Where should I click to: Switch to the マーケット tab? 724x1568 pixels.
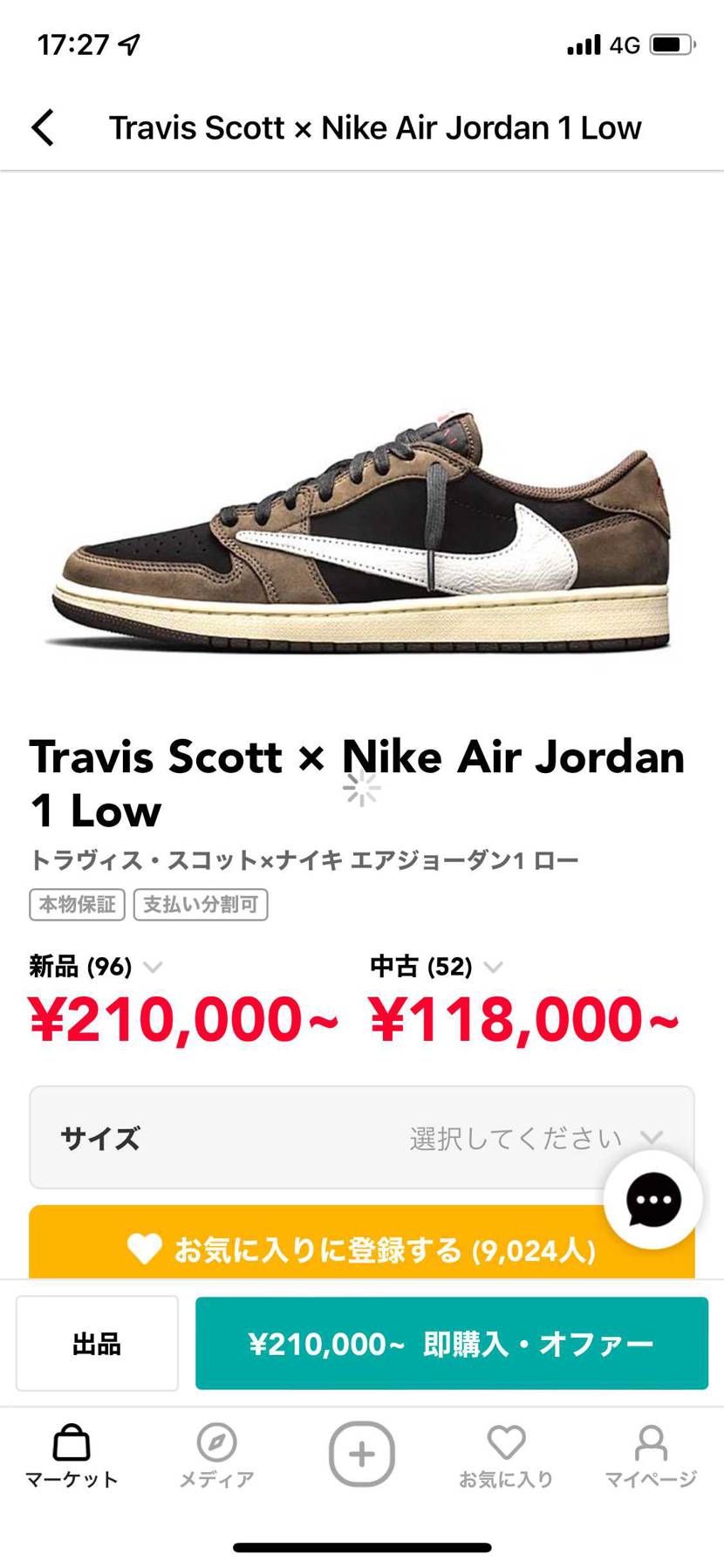point(72,1455)
